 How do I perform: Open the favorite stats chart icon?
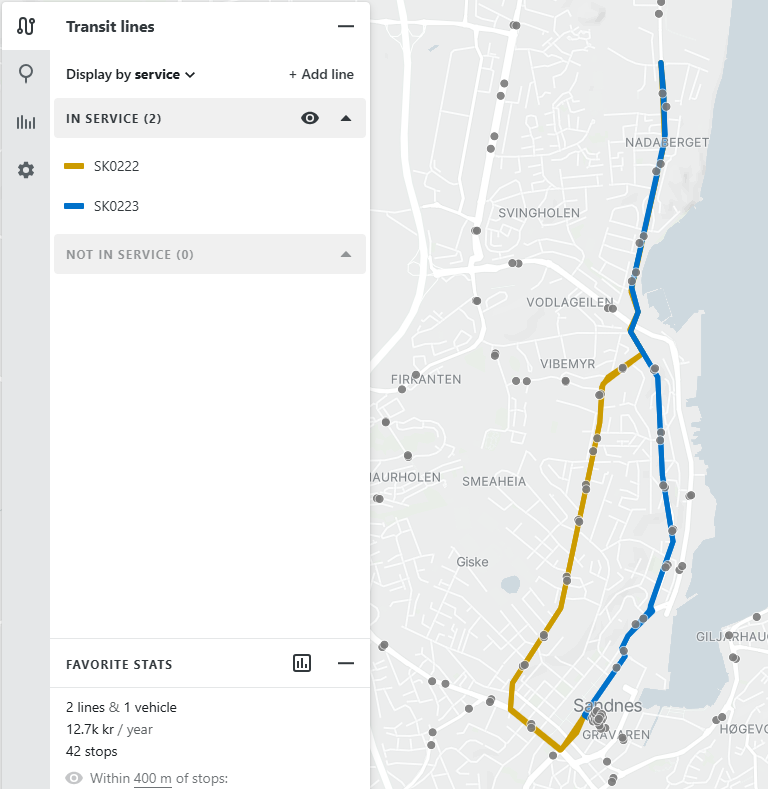tap(302, 663)
